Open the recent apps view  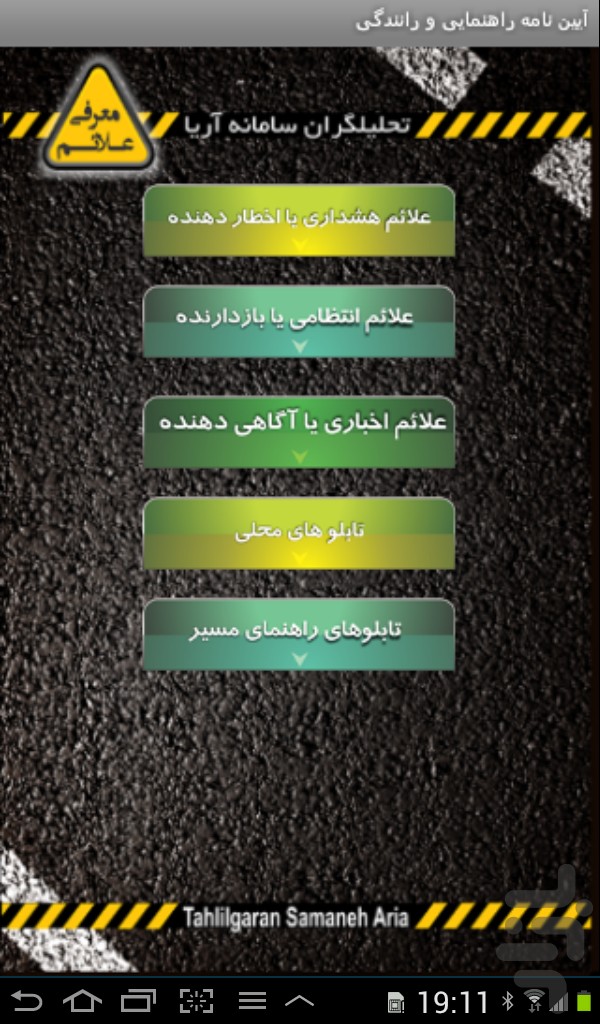click(138, 1000)
